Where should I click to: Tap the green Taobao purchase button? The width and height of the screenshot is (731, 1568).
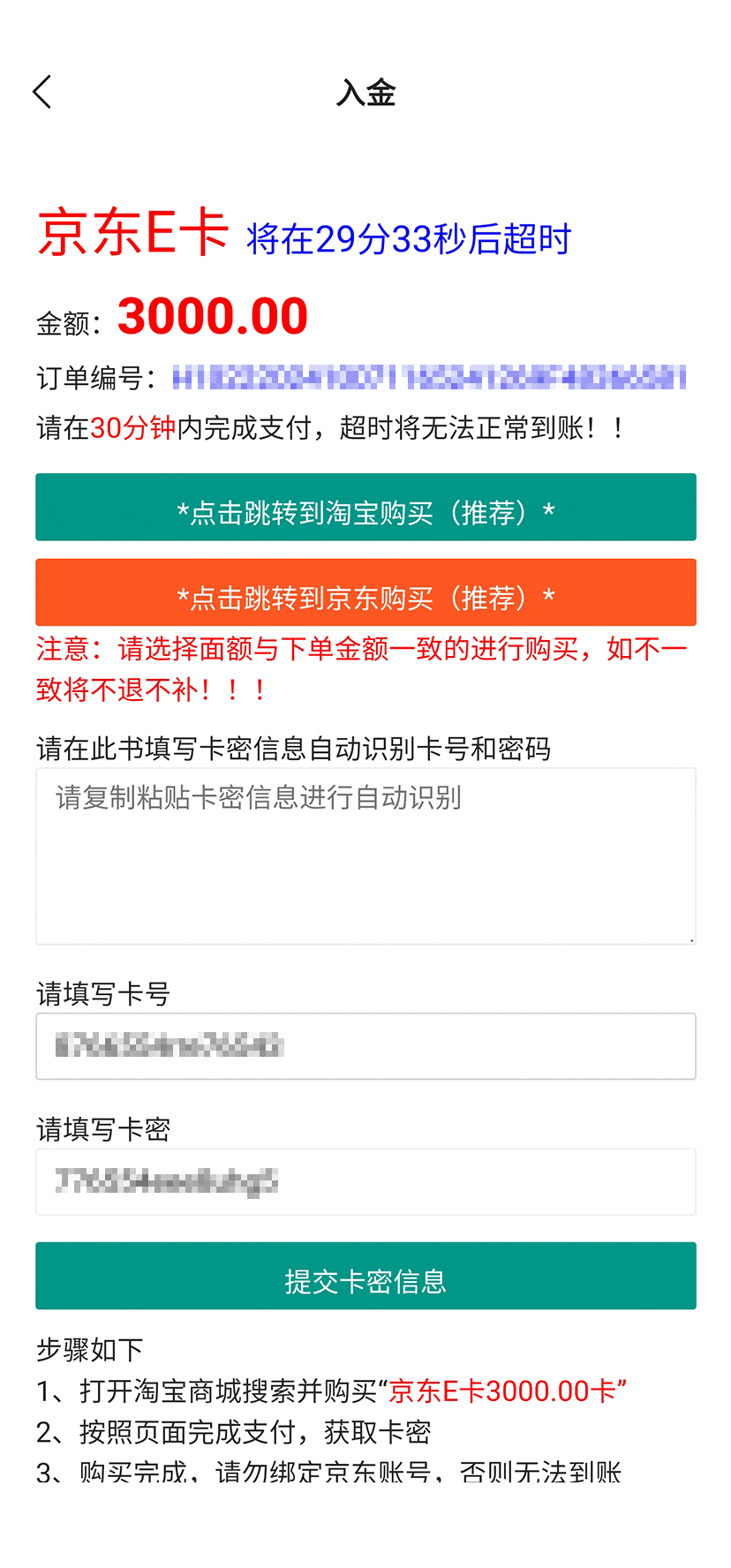pos(365,508)
